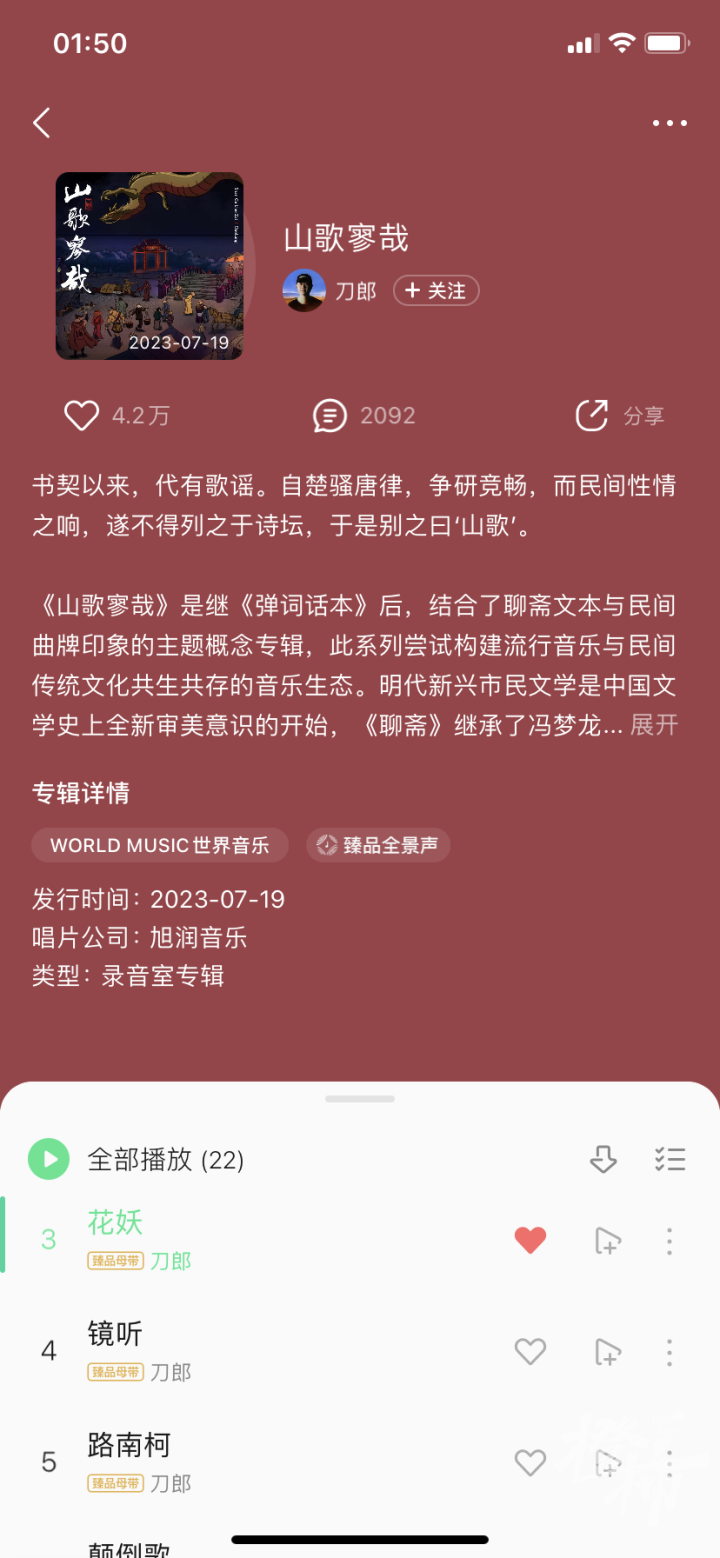Follow artist 刀郎 with 关注 button

coord(436,291)
